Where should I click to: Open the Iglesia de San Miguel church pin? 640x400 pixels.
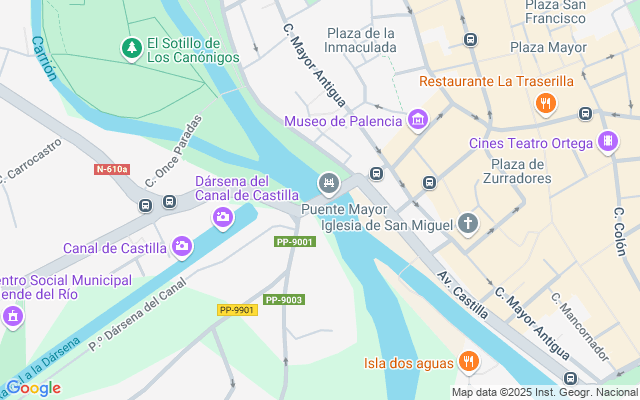coord(468,223)
